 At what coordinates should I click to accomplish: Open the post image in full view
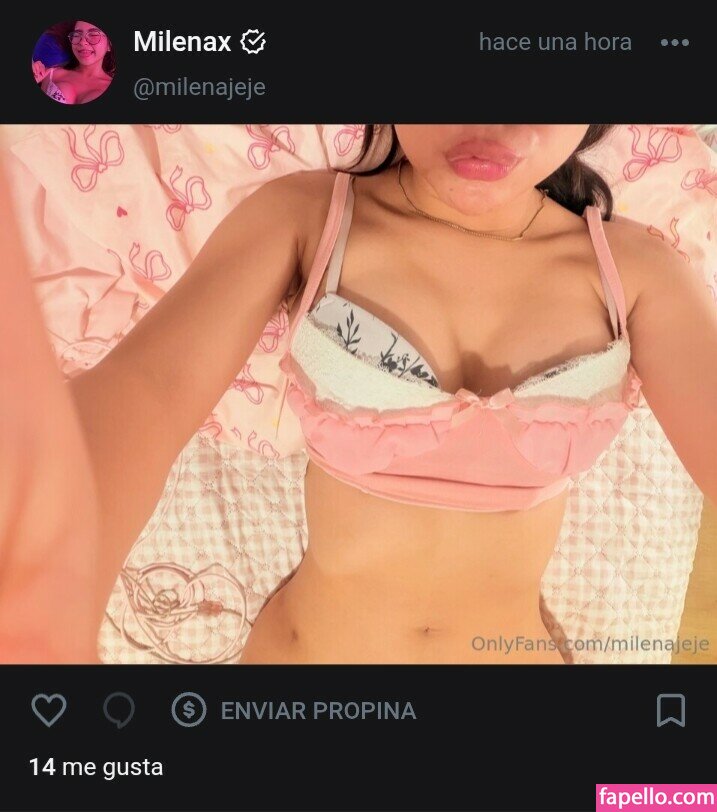(358, 394)
